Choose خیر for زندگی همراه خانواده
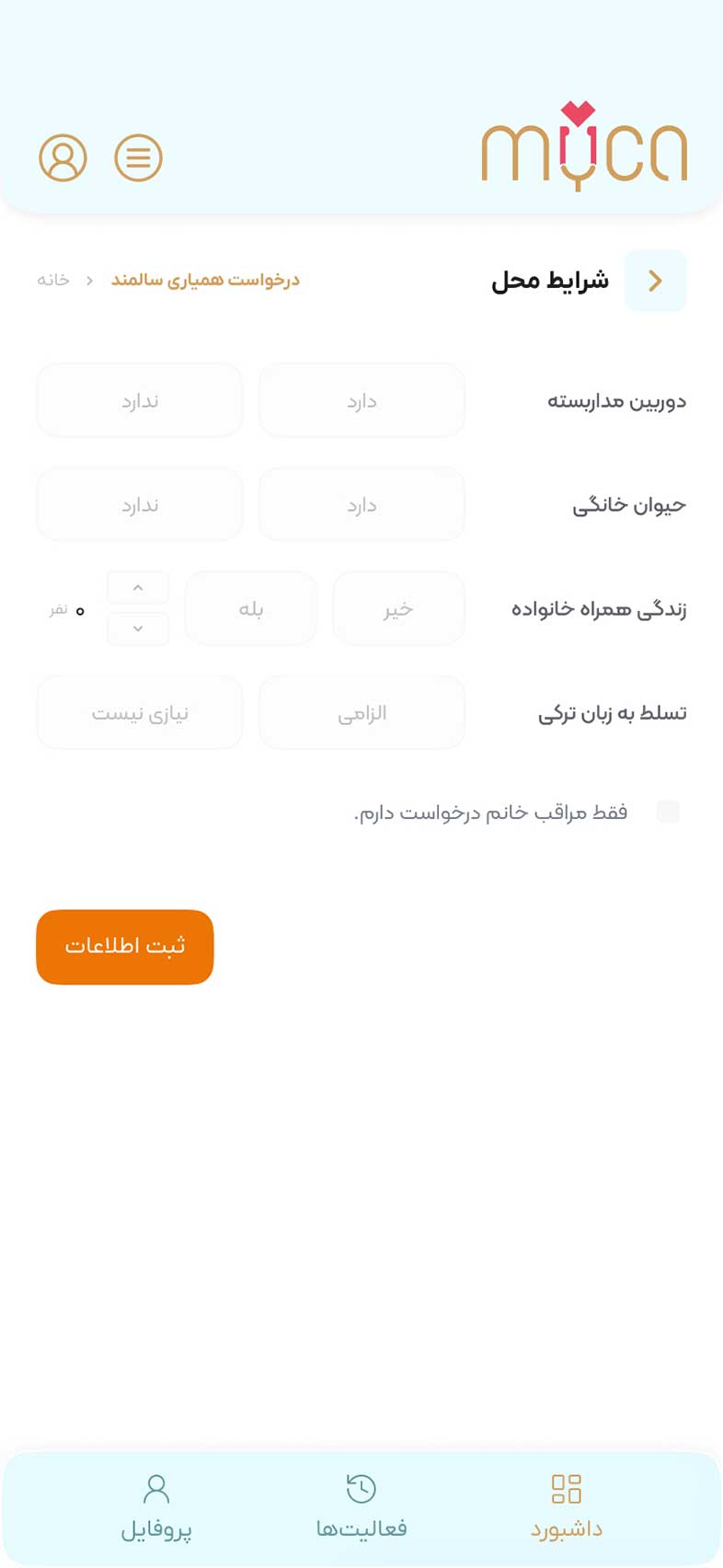This screenshot has width=723, height=1568. 398,608
